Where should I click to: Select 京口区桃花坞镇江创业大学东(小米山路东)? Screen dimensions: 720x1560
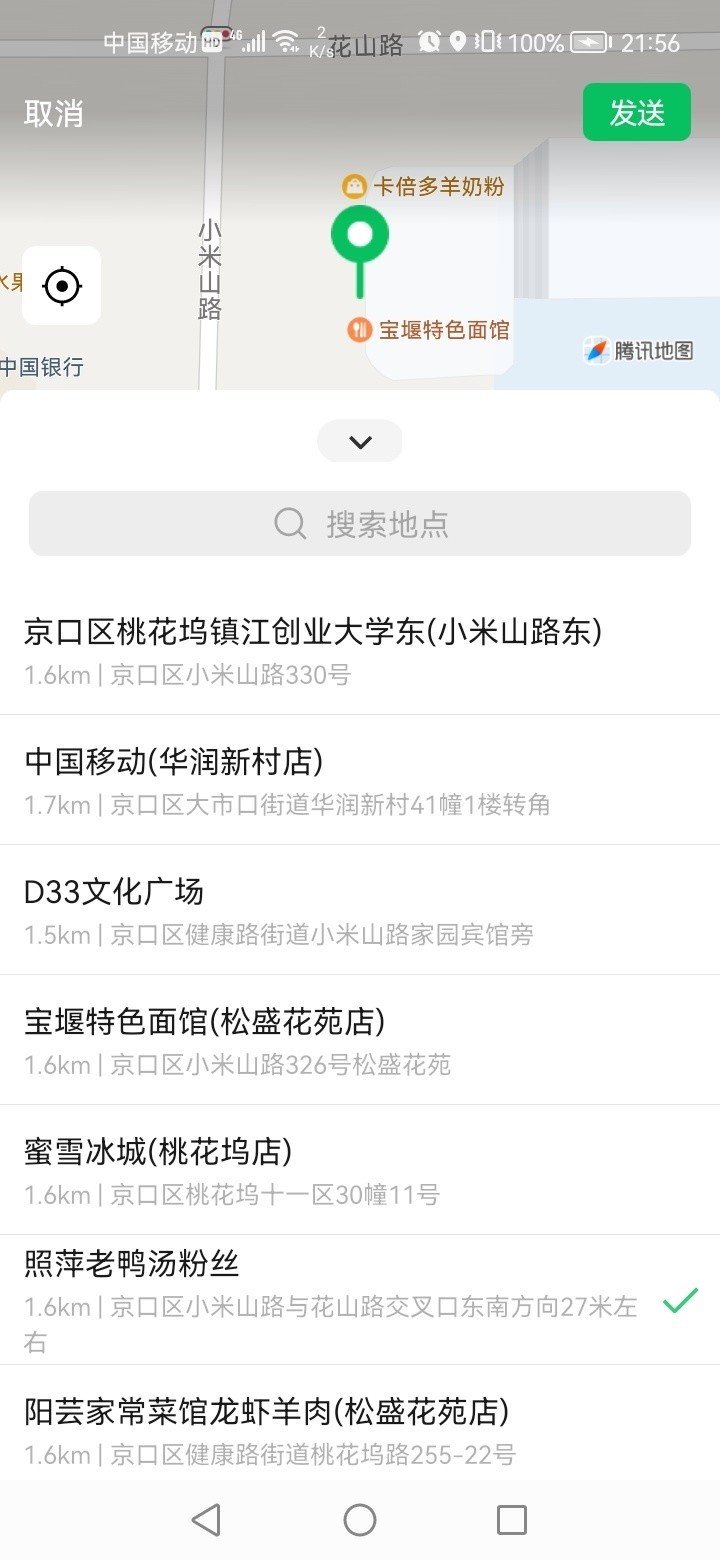pyautogui.click(x=360, y=650)
